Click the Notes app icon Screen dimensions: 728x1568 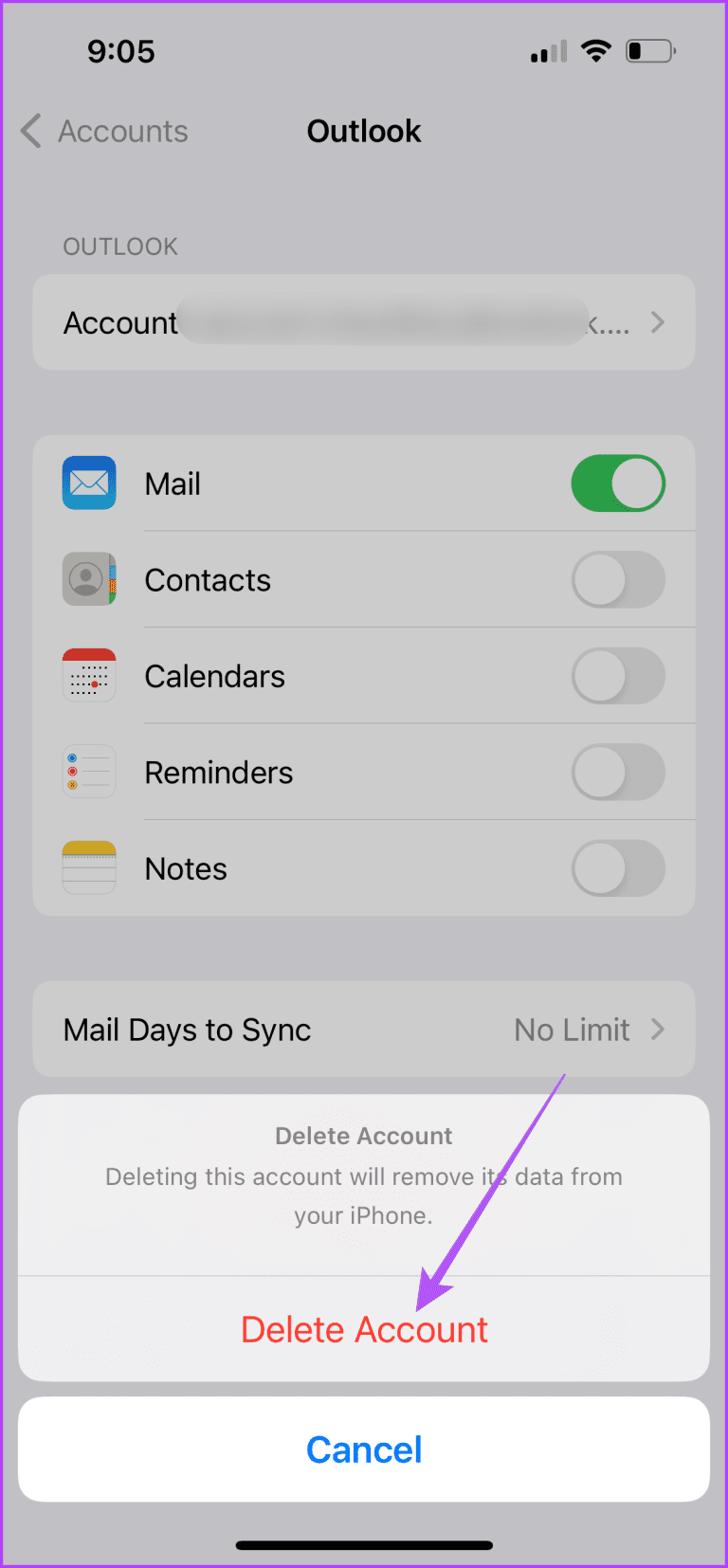pyautogui.click(x=88, y=867)
